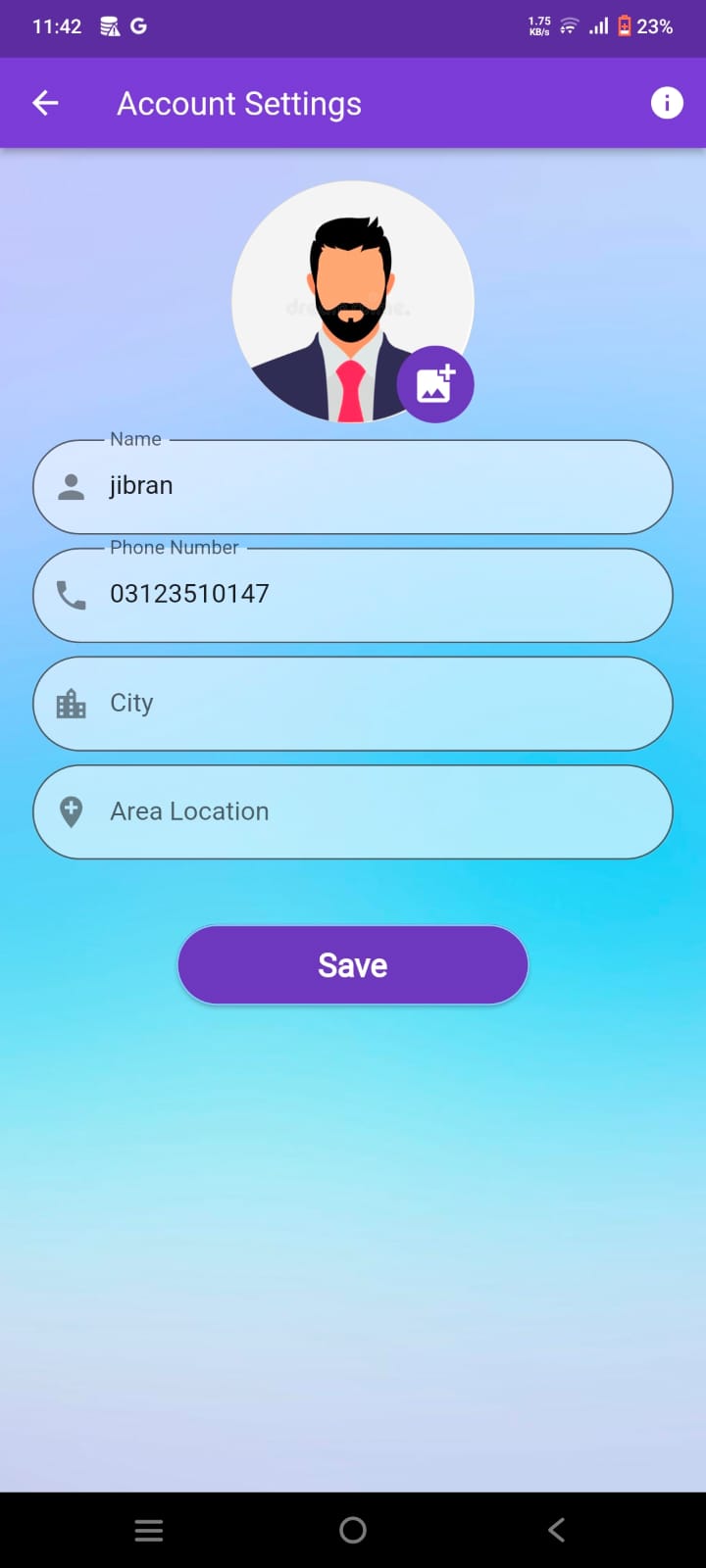Tap the Wi-Fi indicator in the status bar
Viewport: 706px width, 1568px height.
pos(567,26)
